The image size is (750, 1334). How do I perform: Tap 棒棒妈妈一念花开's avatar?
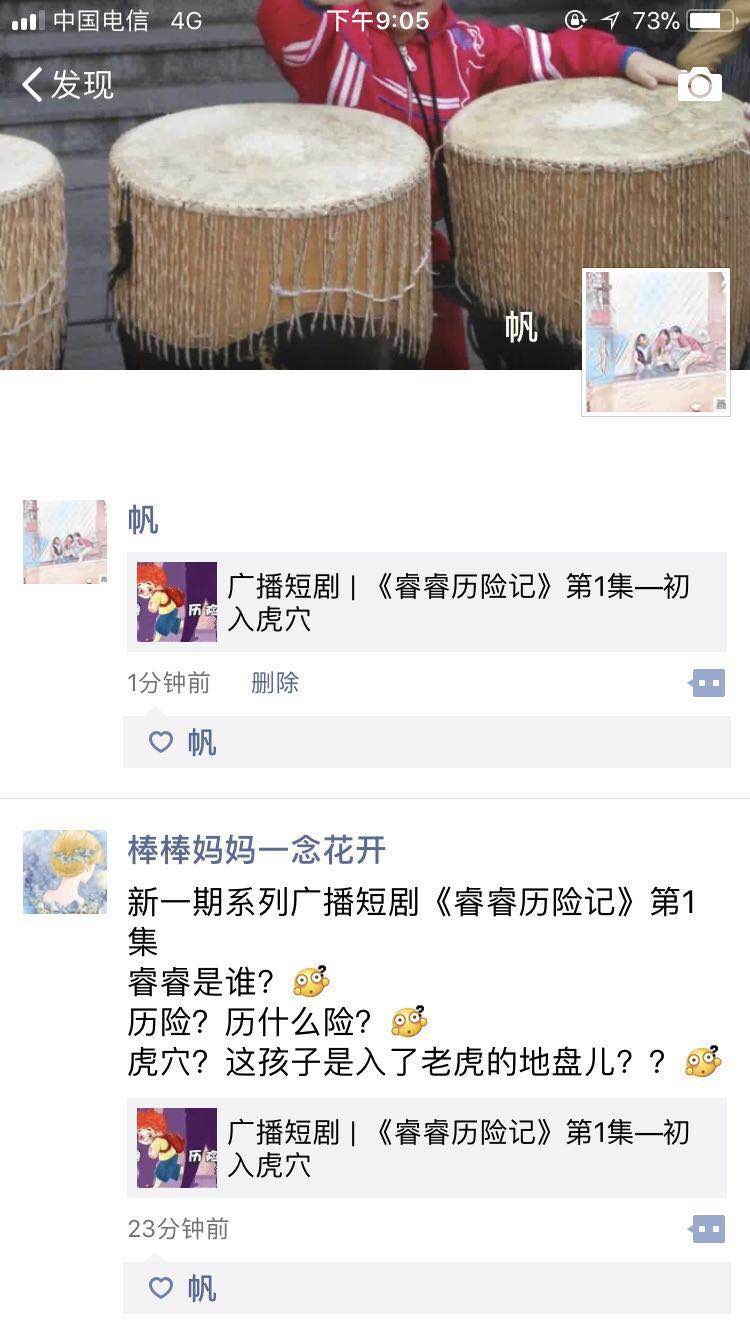tap(65, 872)
